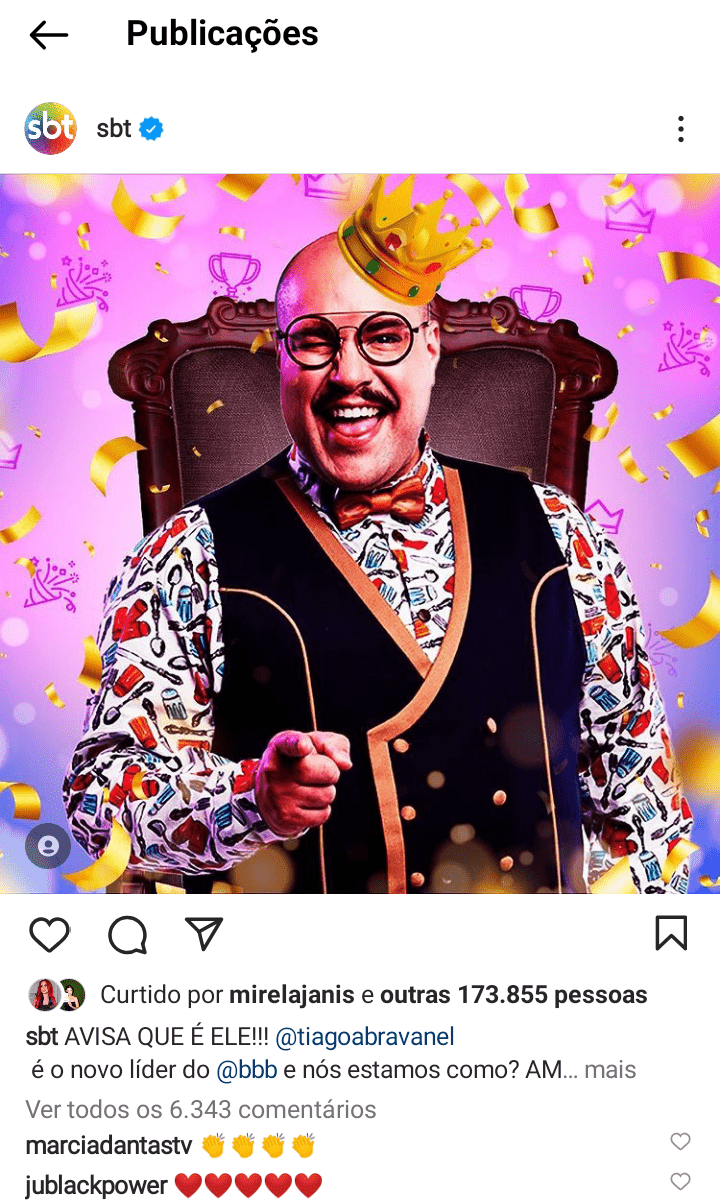Open sbt profile from the avatar

point(50,129)
